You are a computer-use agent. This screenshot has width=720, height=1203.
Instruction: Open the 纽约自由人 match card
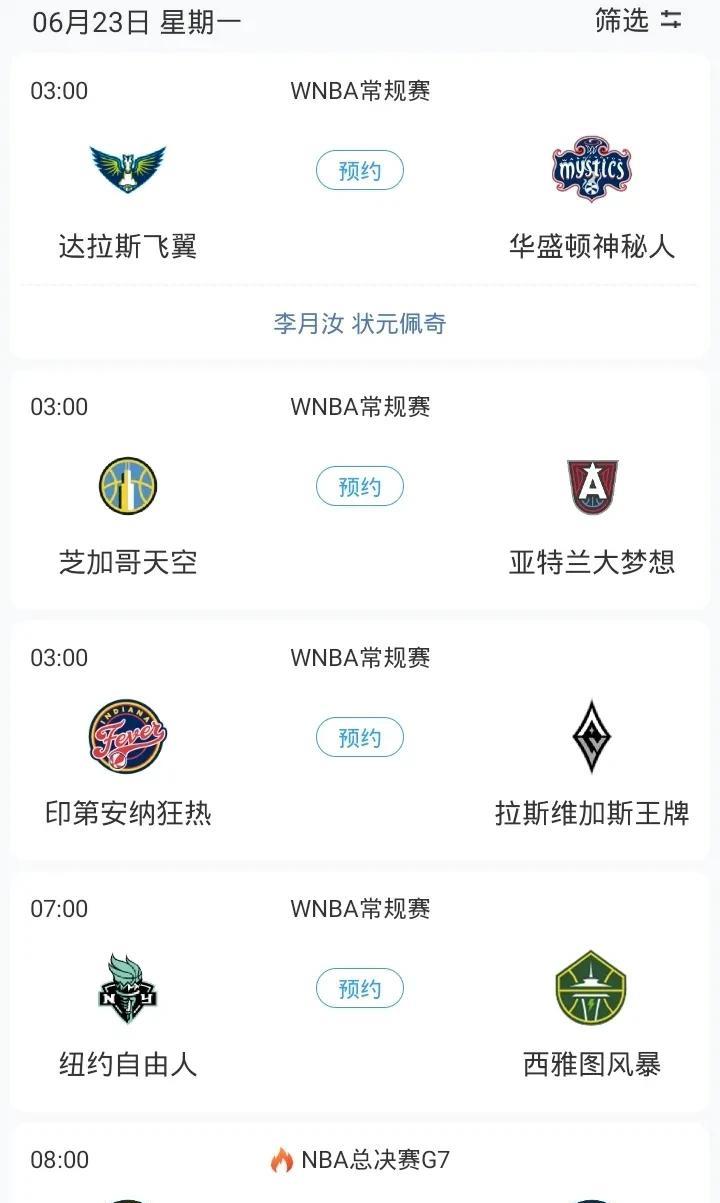pyautogui.click(x=360, y=992)
